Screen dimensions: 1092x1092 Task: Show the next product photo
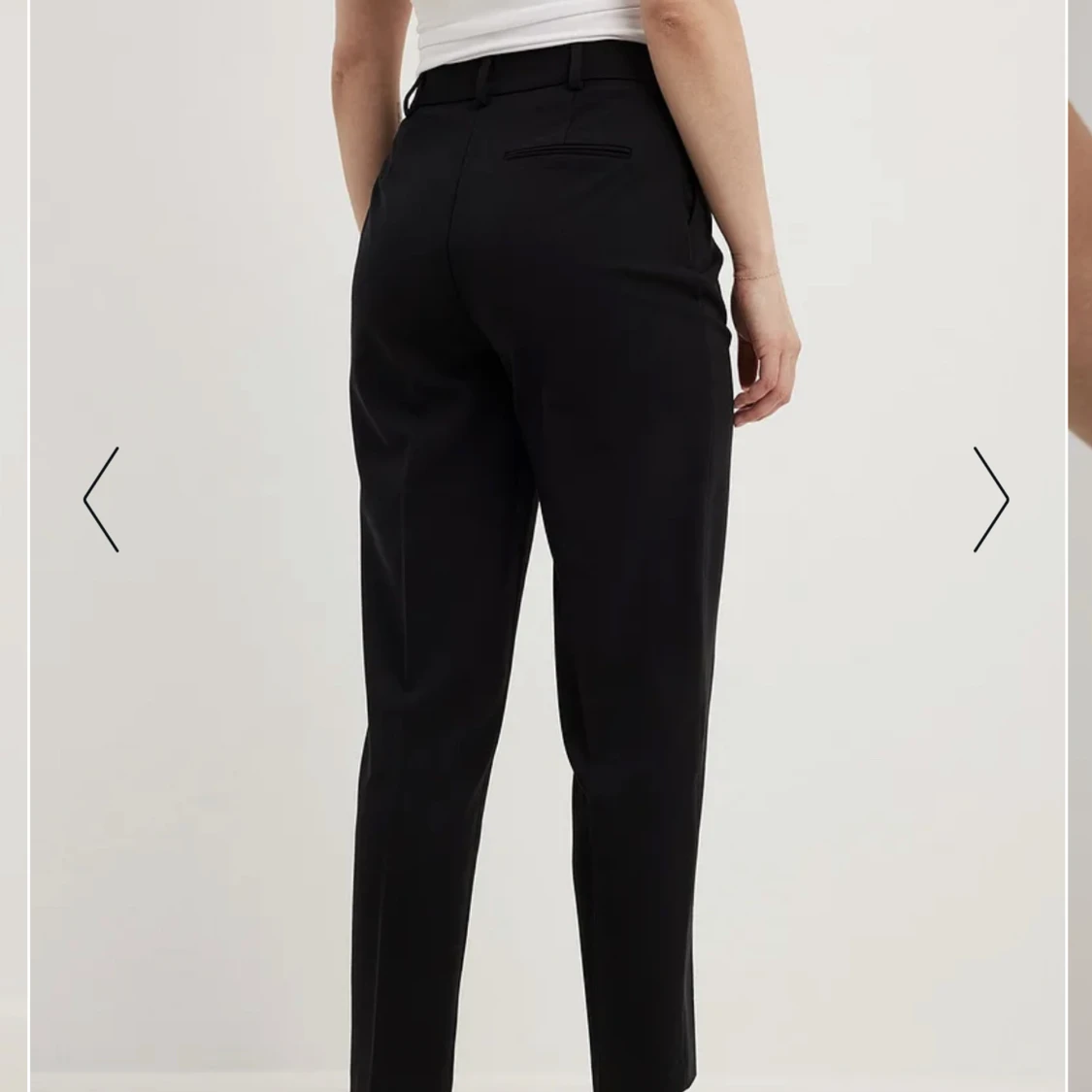click(x=990, y=500)
